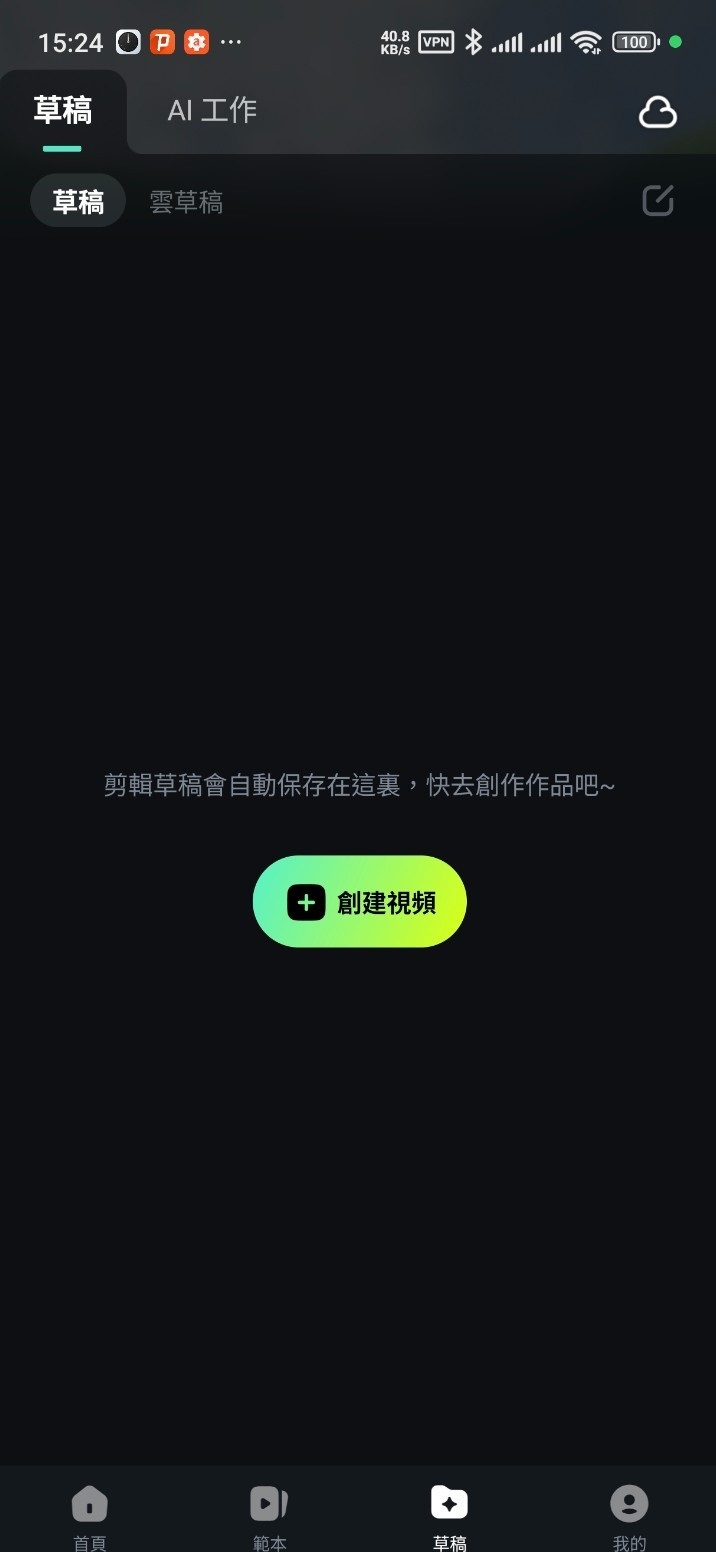Tap the edit drafts icon
716x1552 pixels.
657,201
